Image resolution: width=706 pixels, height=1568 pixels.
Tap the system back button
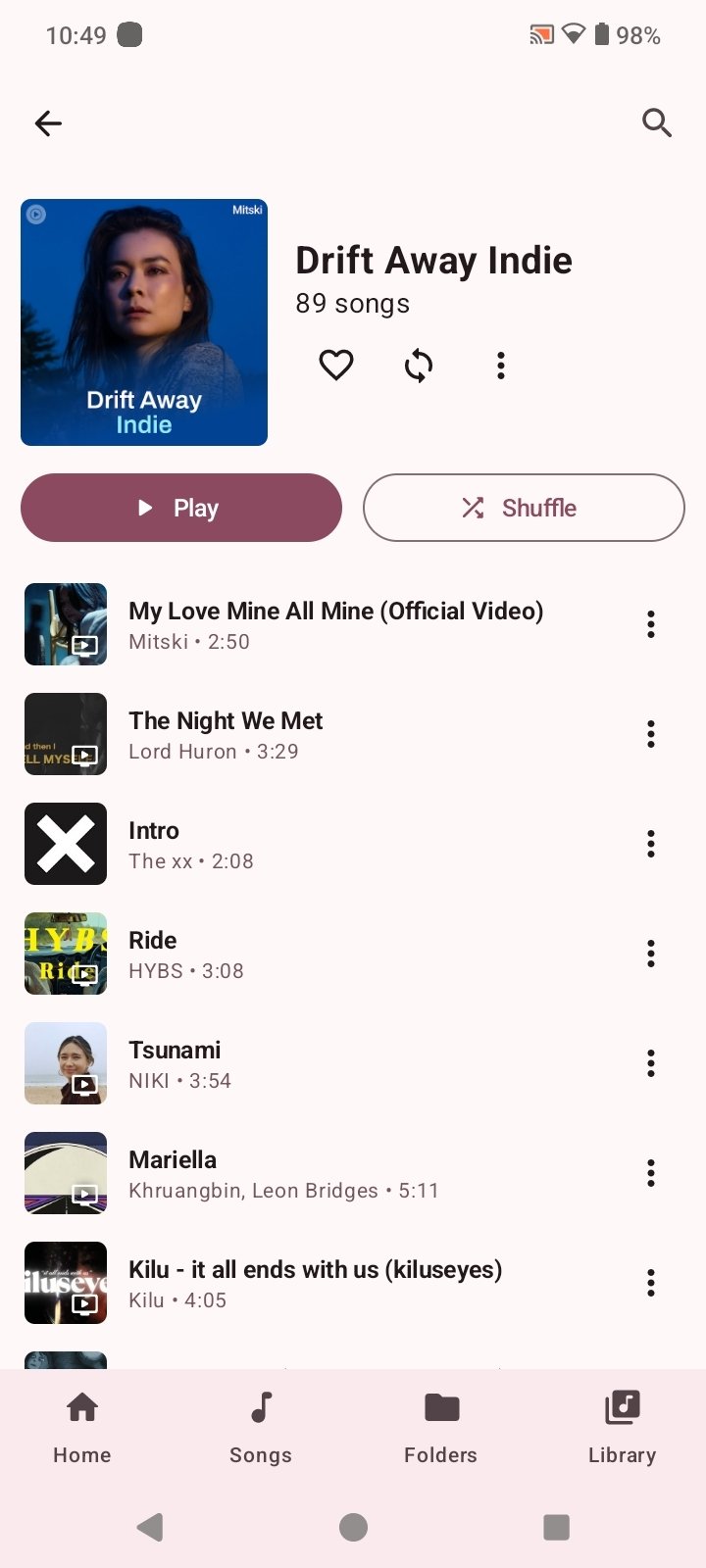pos(150,1527)
